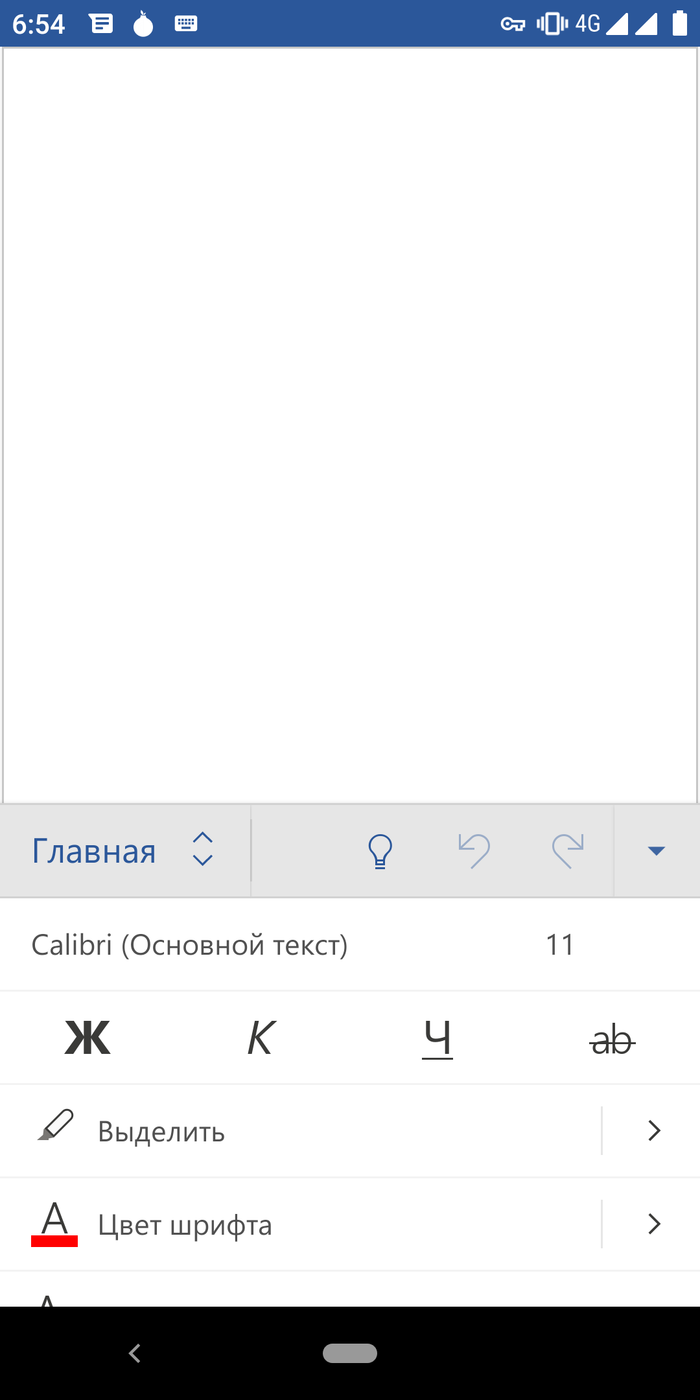Open the Главная ribbon tab selector
700x1400 pixels.
click(124, 851)
